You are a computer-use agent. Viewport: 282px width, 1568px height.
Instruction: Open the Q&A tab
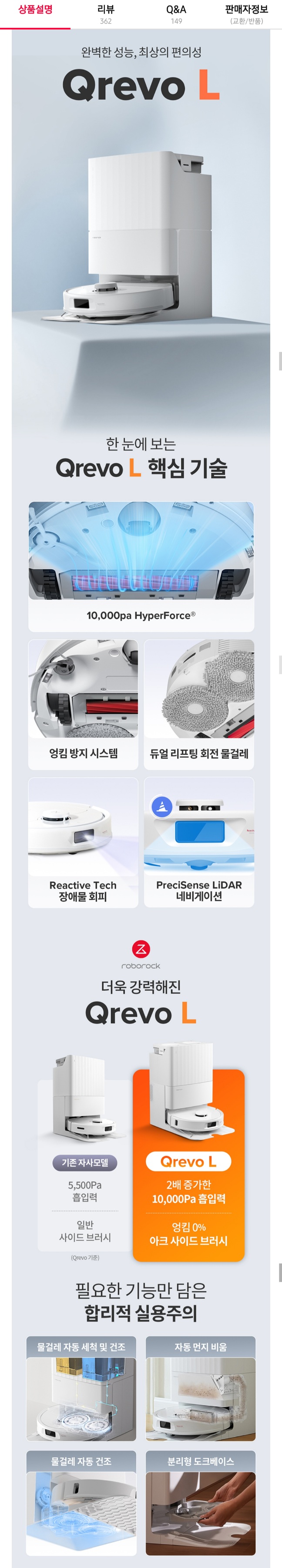point(176,14)
